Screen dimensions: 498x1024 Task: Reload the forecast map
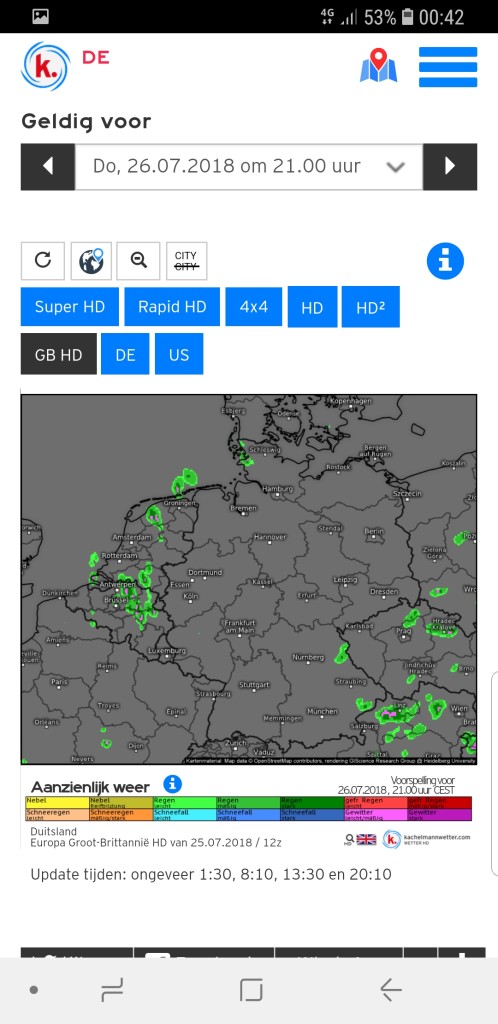point(43,261)
